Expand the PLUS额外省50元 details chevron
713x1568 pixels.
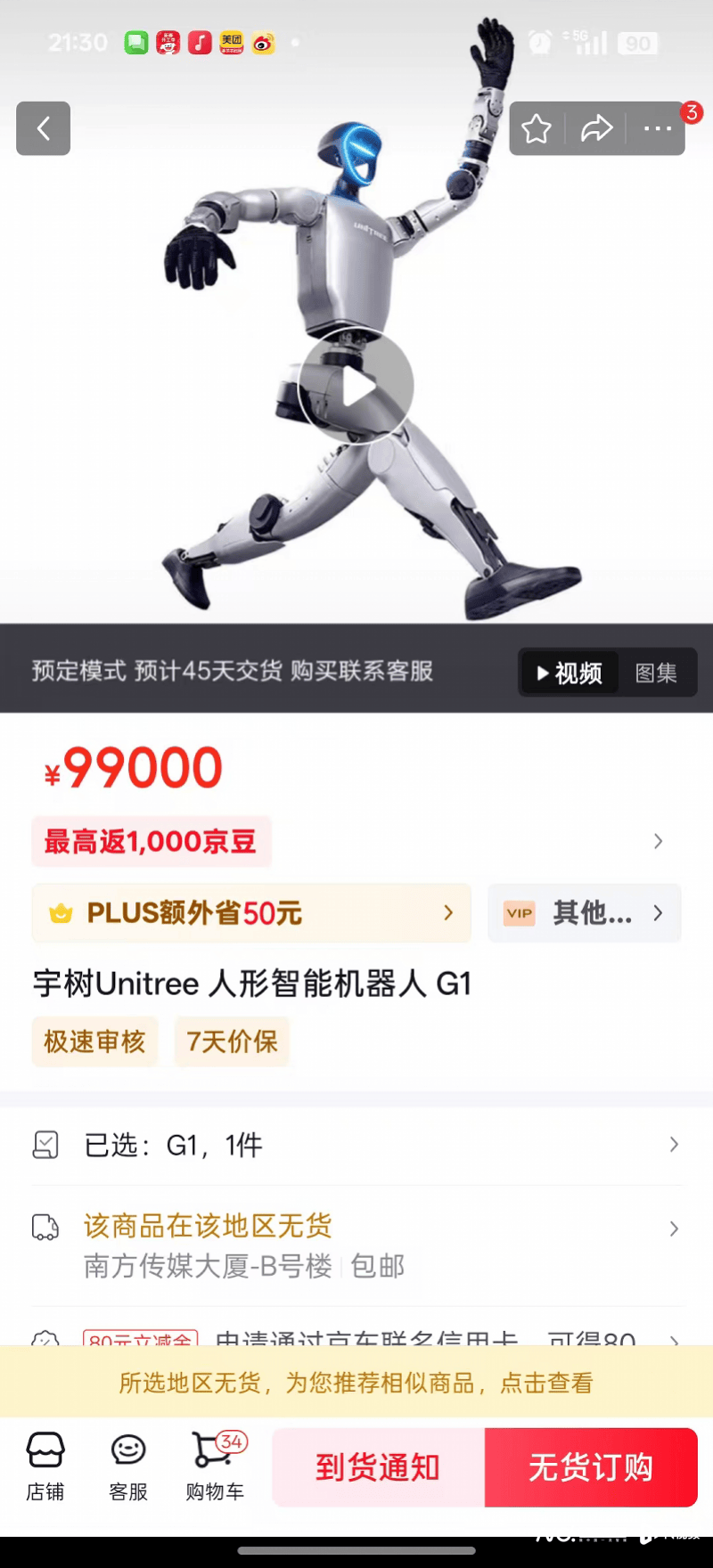447,912
